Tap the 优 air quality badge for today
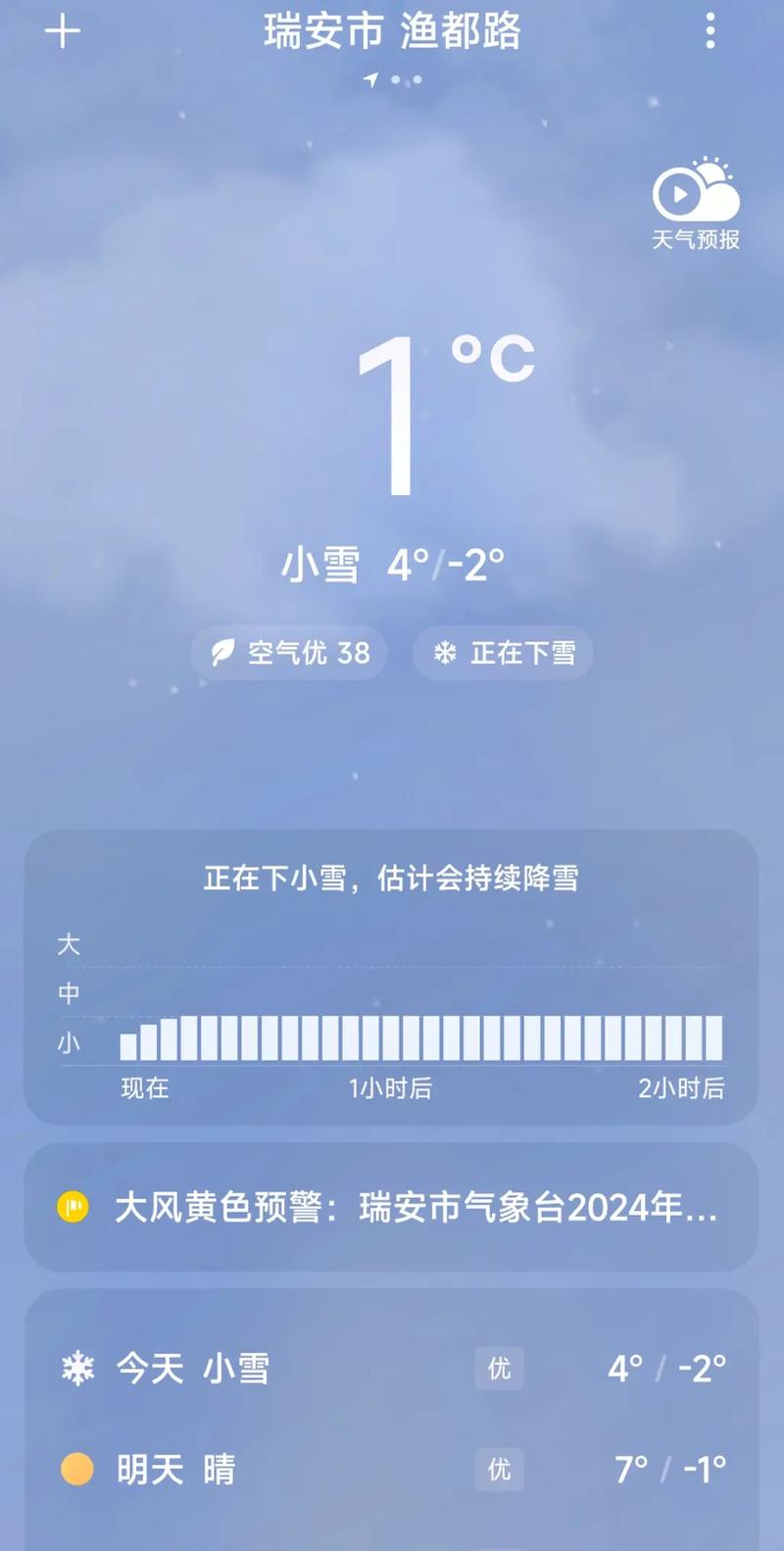This screenshot has width=784, height=1551. coord(500,1367)
